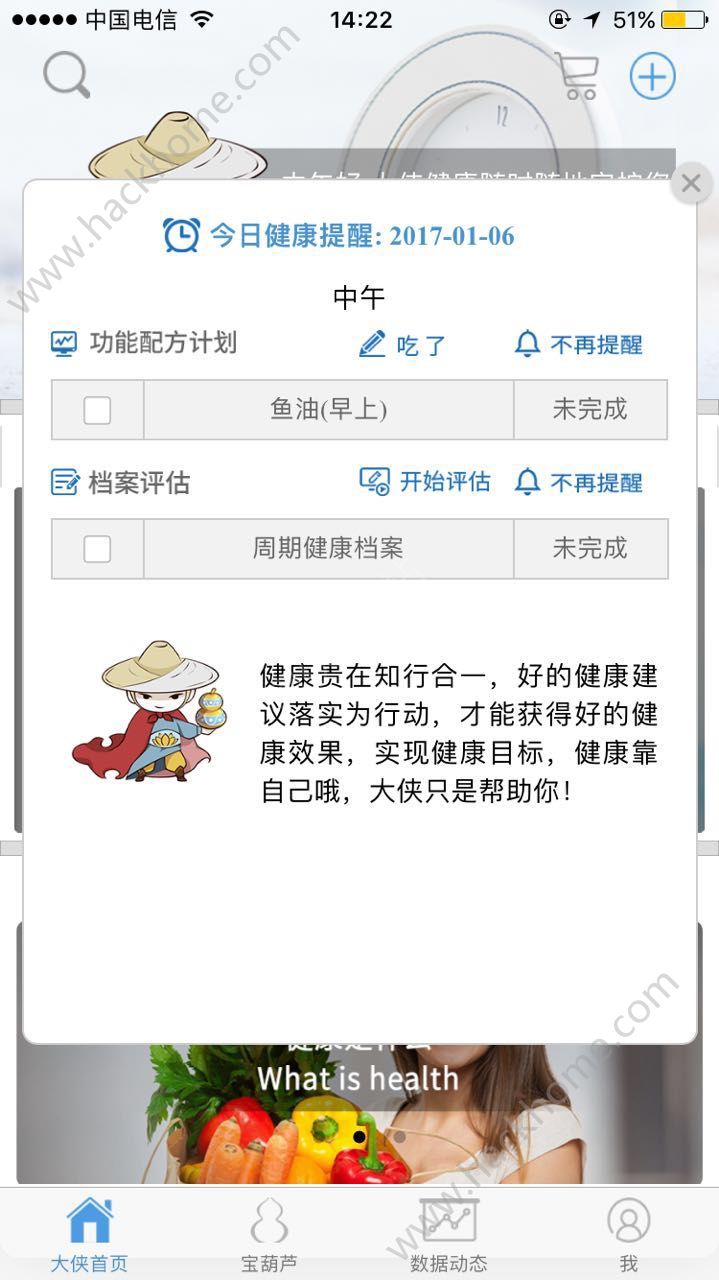Switch to the 大侠首页 tab

pos(89,1235)
